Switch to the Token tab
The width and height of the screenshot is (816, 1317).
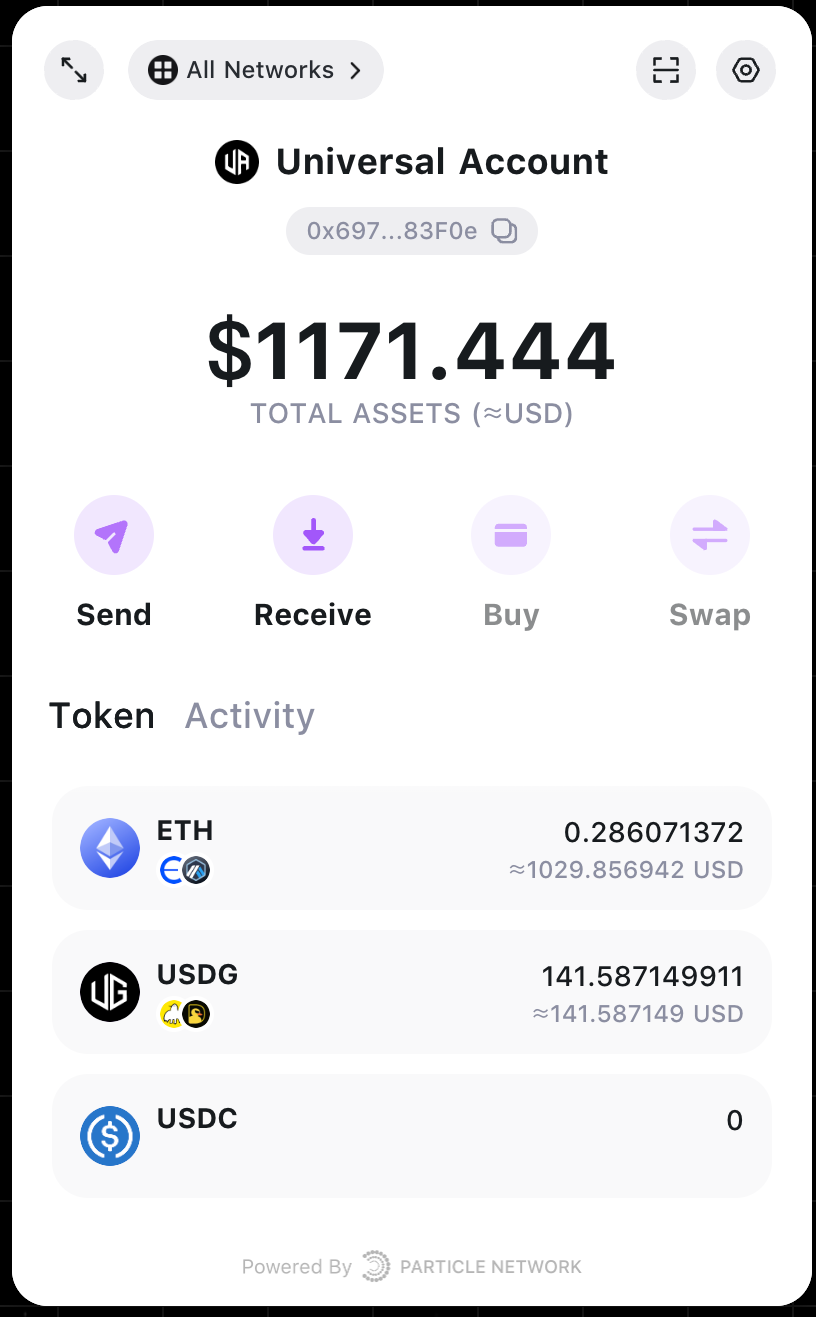[102, 716]
